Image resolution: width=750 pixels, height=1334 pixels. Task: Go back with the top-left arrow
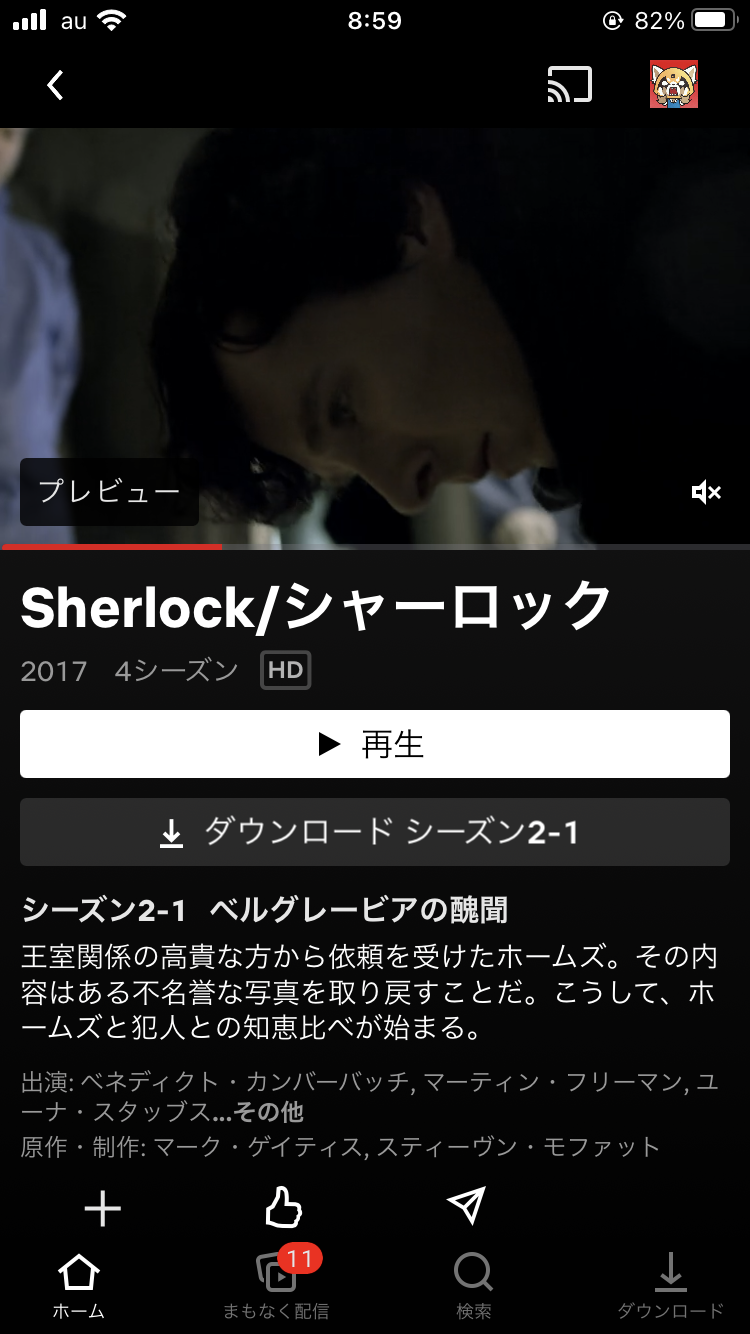tap(56, 85)
